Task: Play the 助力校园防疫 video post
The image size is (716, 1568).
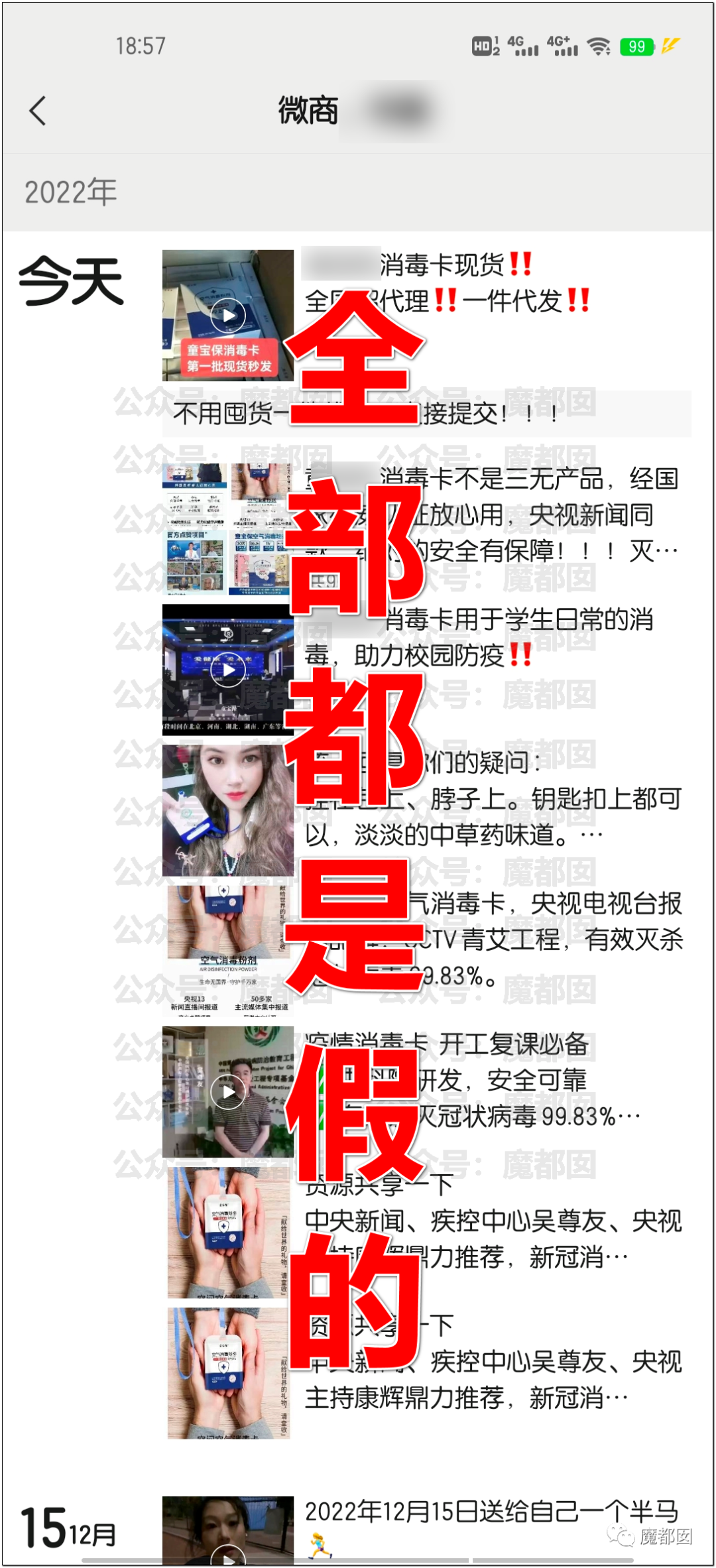Action: (227, 670)
